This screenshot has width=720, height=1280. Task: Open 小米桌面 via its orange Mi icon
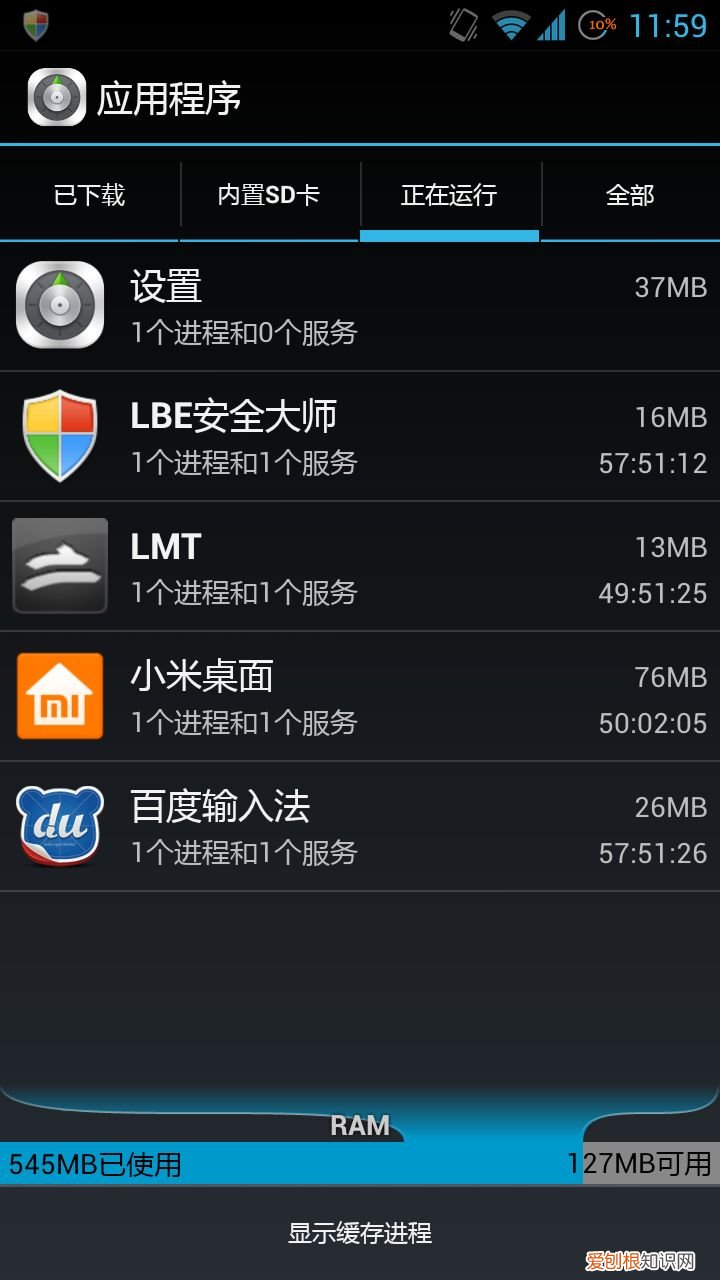[60, 695]
